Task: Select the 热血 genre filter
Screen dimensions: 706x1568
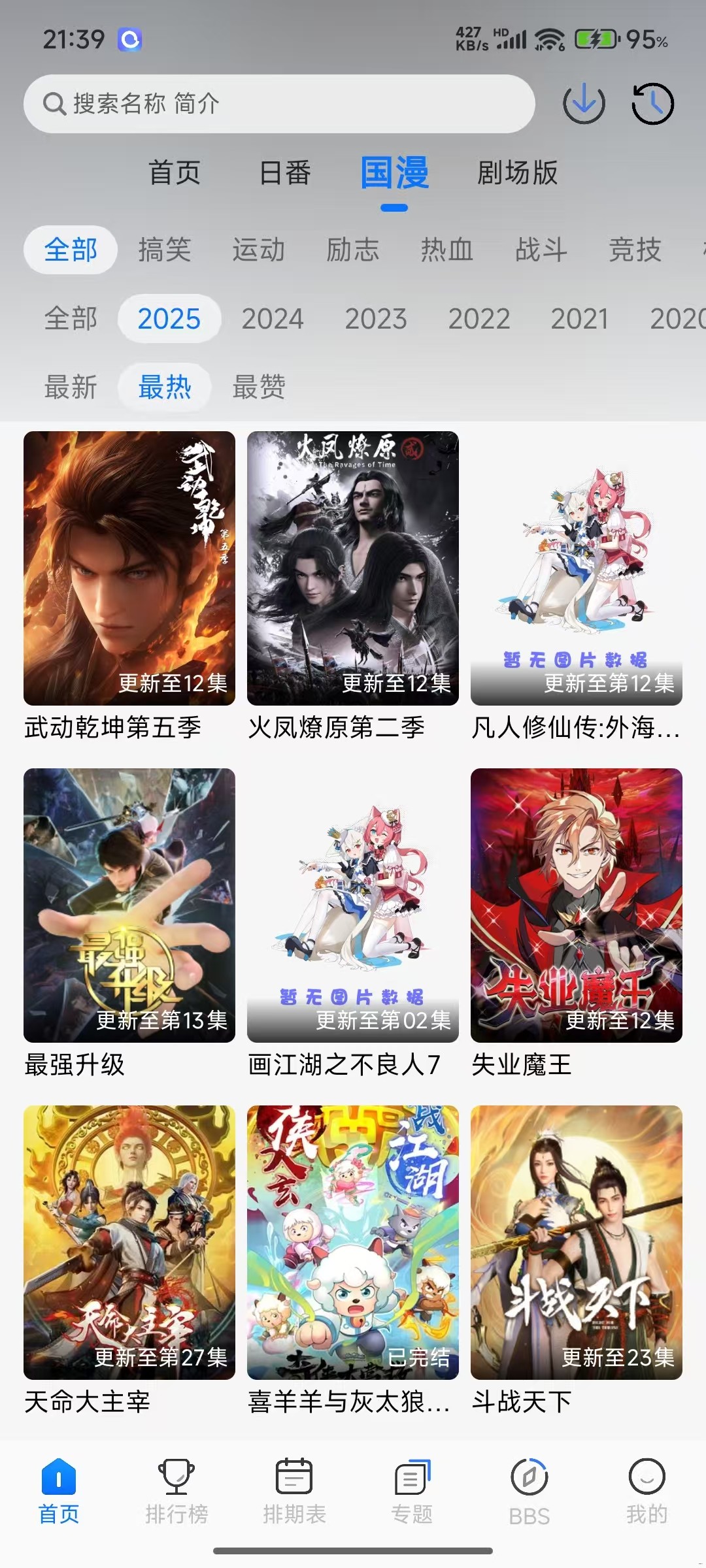Action: pos(446,250)
